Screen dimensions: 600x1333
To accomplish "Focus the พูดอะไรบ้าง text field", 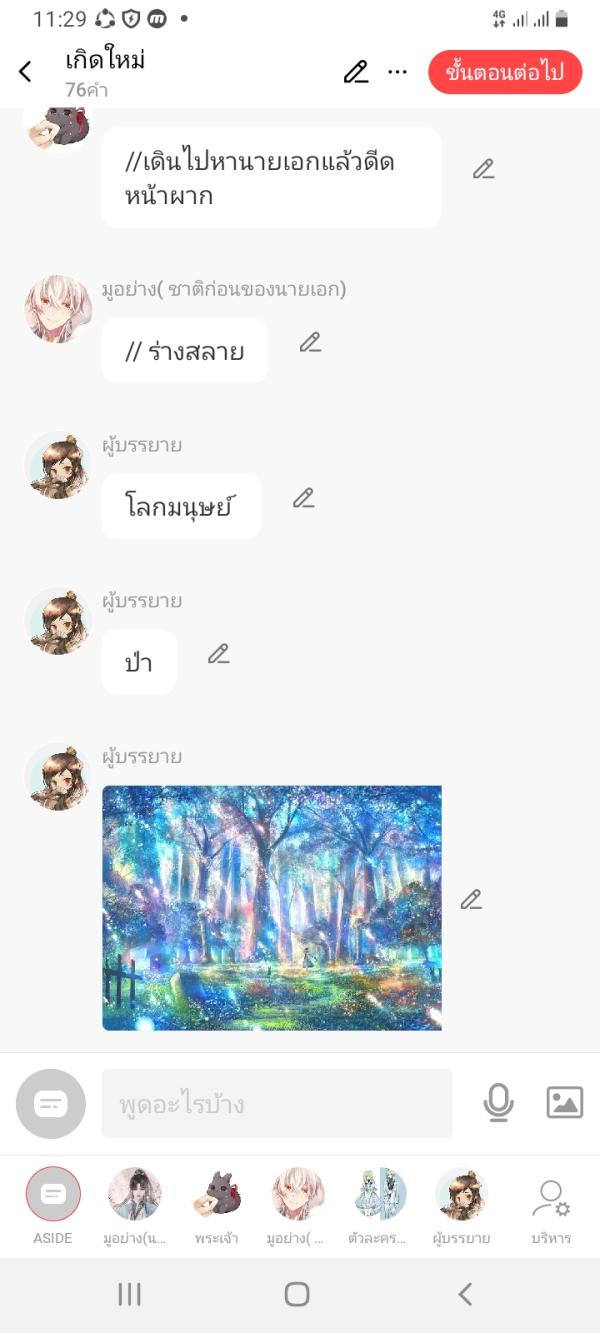I will click(277, 1104).
